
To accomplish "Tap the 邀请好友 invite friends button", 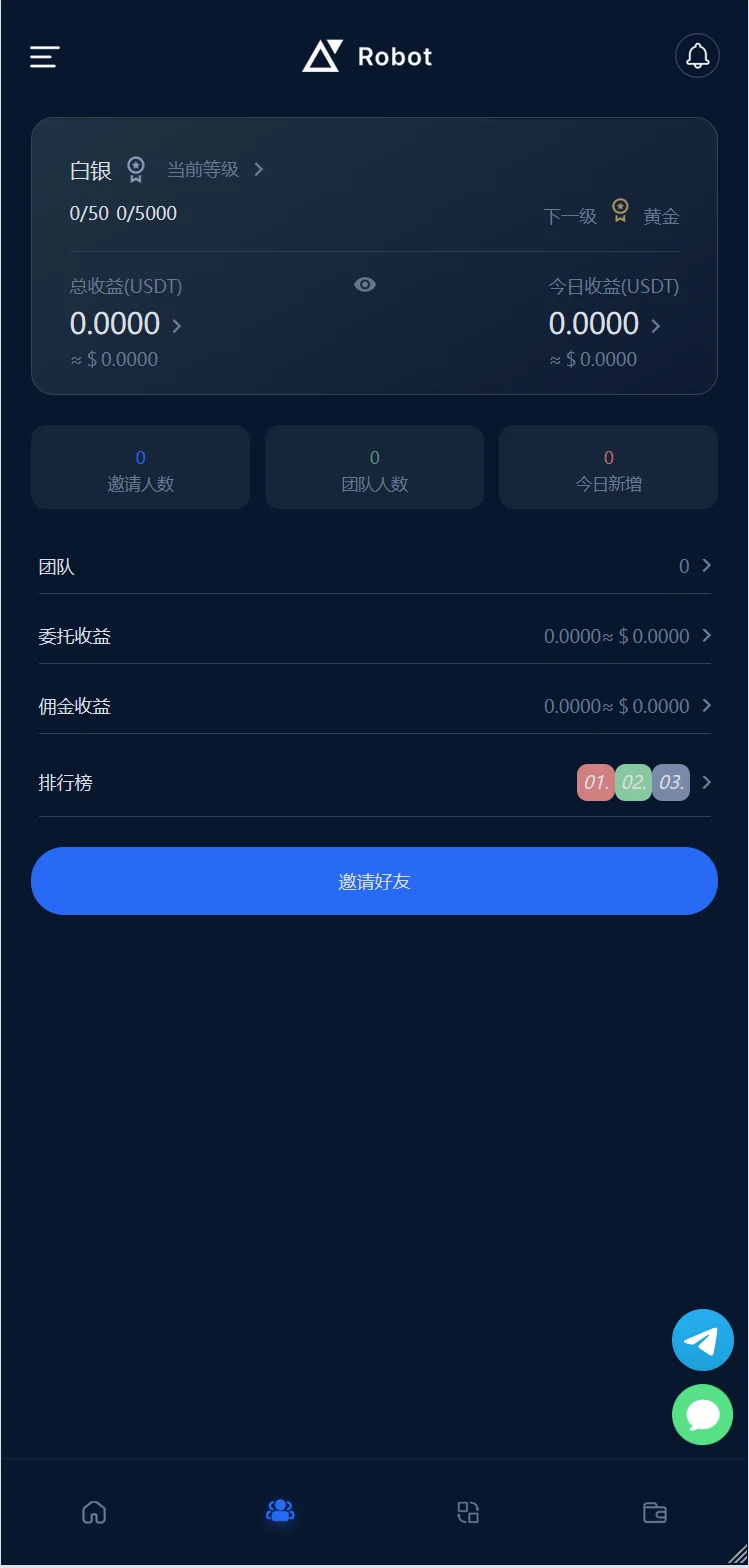I will [x=374, y=881].
